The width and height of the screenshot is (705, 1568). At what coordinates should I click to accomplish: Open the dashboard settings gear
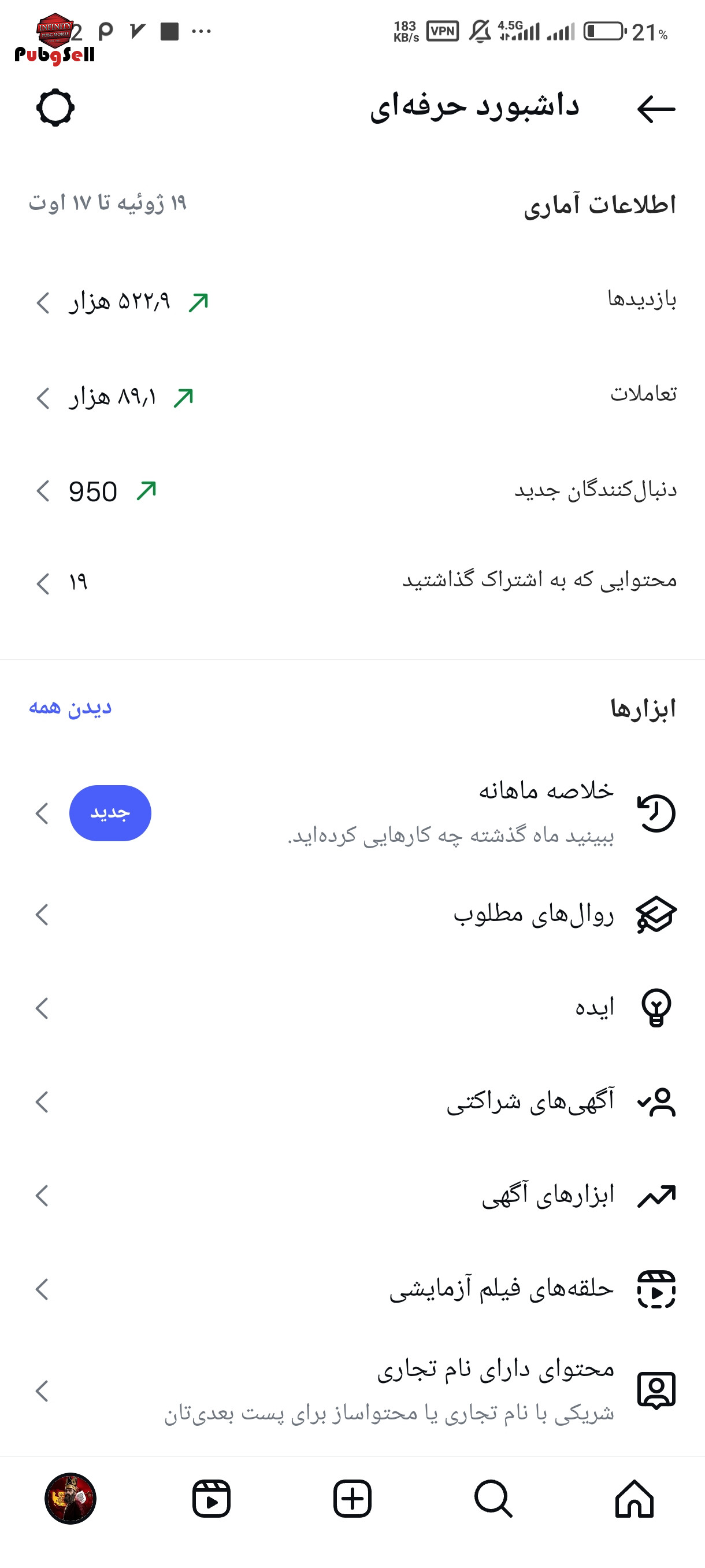55,108
